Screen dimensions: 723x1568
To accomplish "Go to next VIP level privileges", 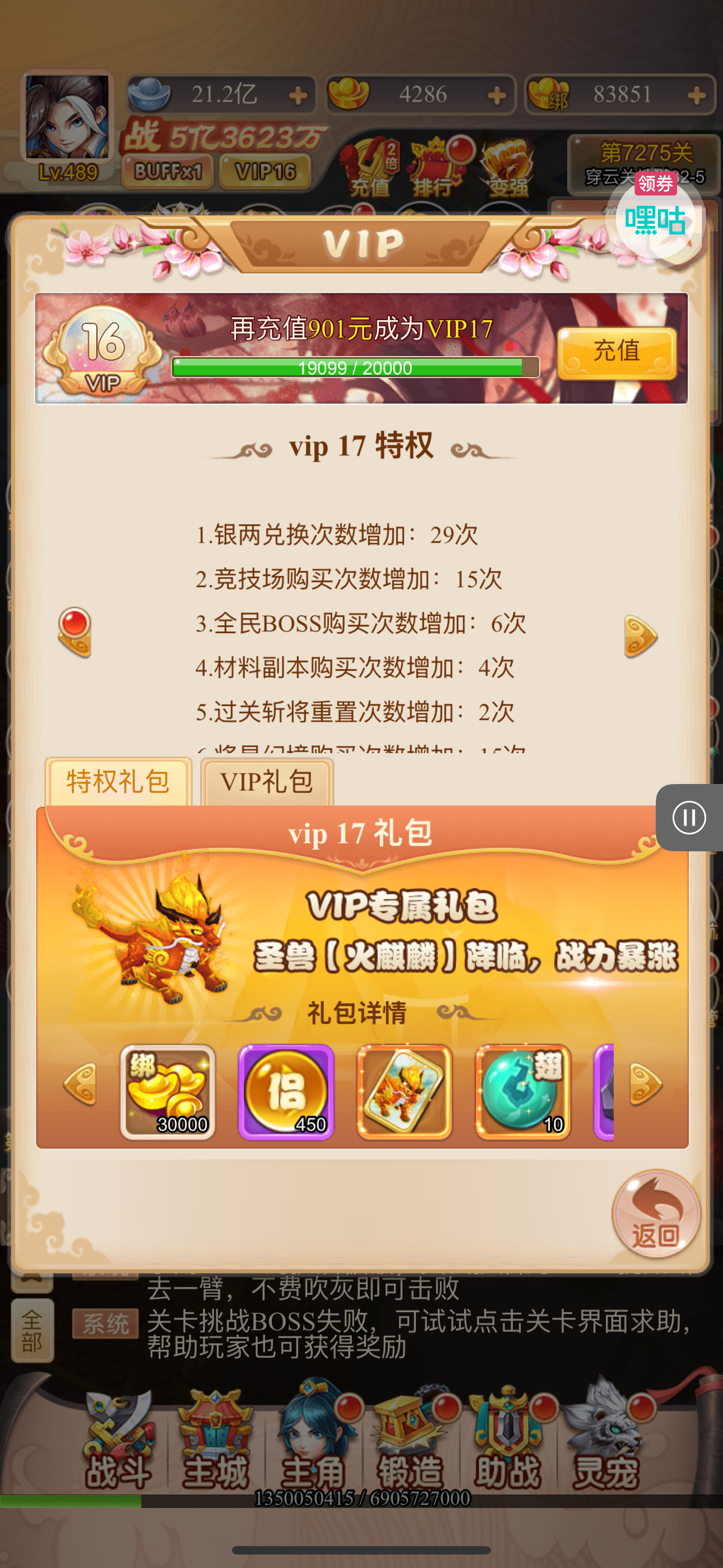I will point(640,637).
